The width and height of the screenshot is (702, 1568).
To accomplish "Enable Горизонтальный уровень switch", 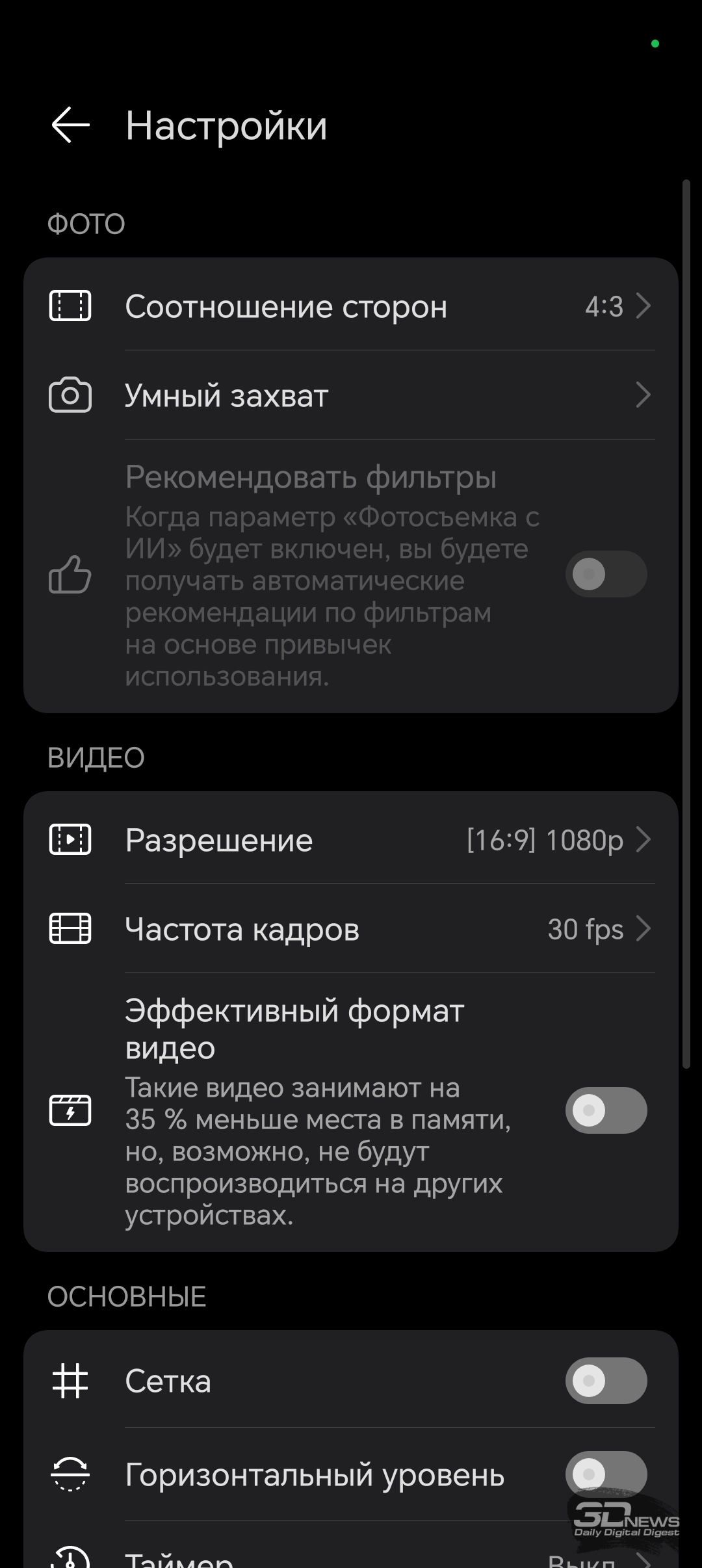I will click(606, 1474).
